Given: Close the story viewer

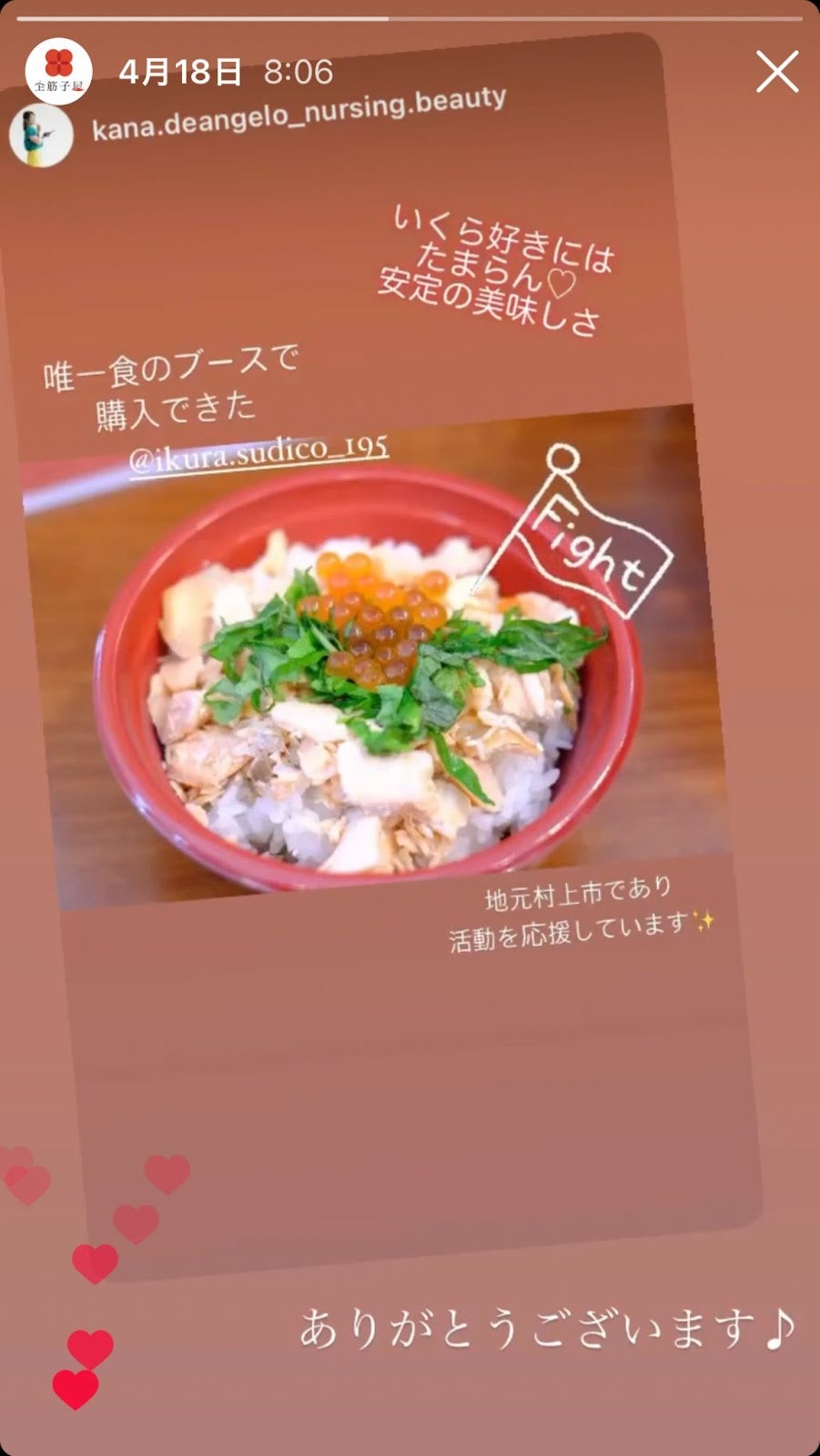Looking at the screenshot, I should 776,72.
